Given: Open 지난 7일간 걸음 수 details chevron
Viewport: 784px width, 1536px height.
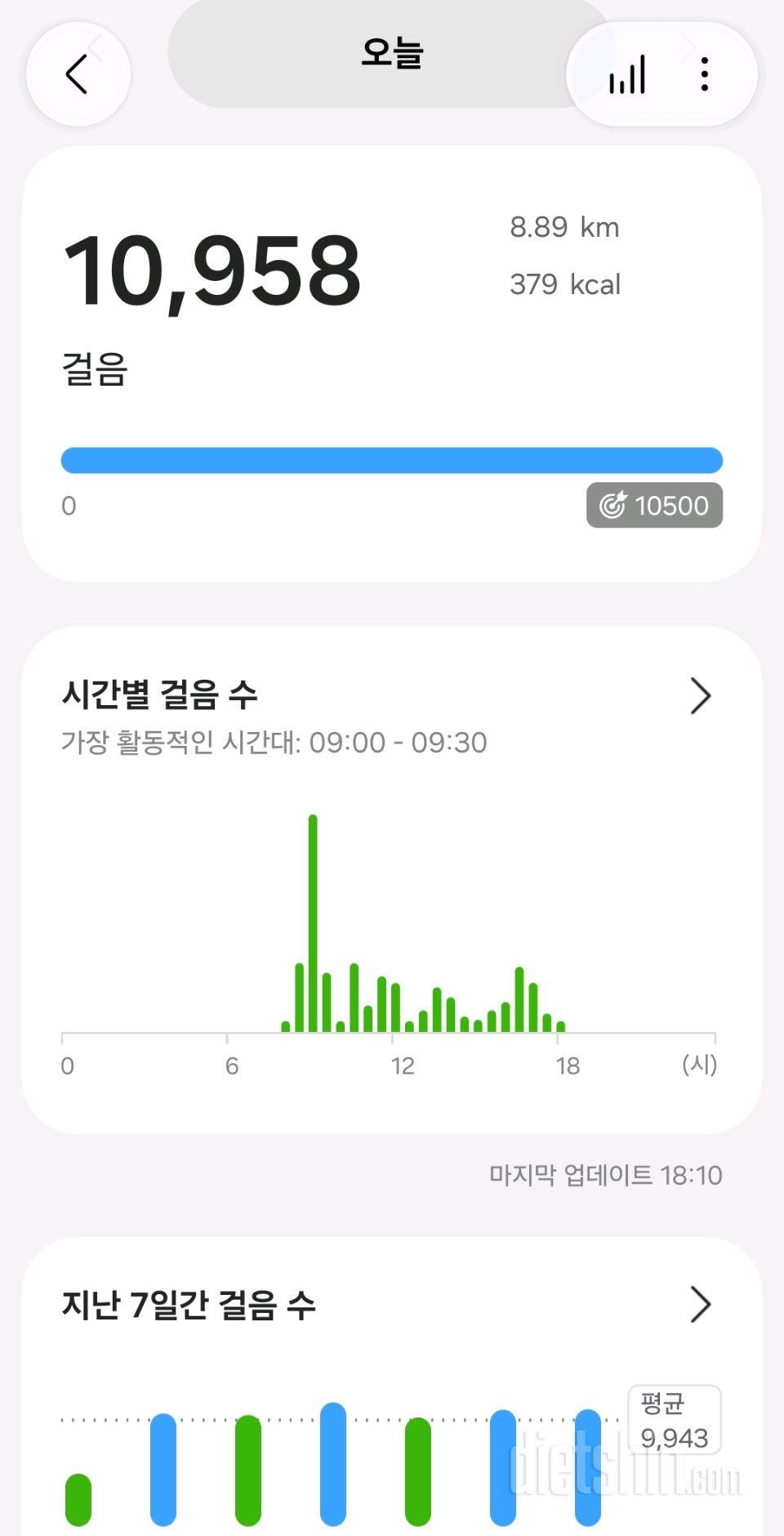Looking at the screenshot, I should click(x=700, y=1304).
